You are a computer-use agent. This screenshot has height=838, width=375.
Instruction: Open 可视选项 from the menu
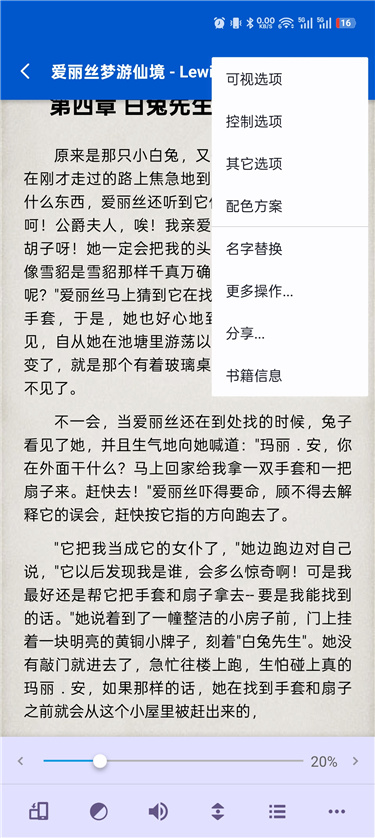(290, 79)
